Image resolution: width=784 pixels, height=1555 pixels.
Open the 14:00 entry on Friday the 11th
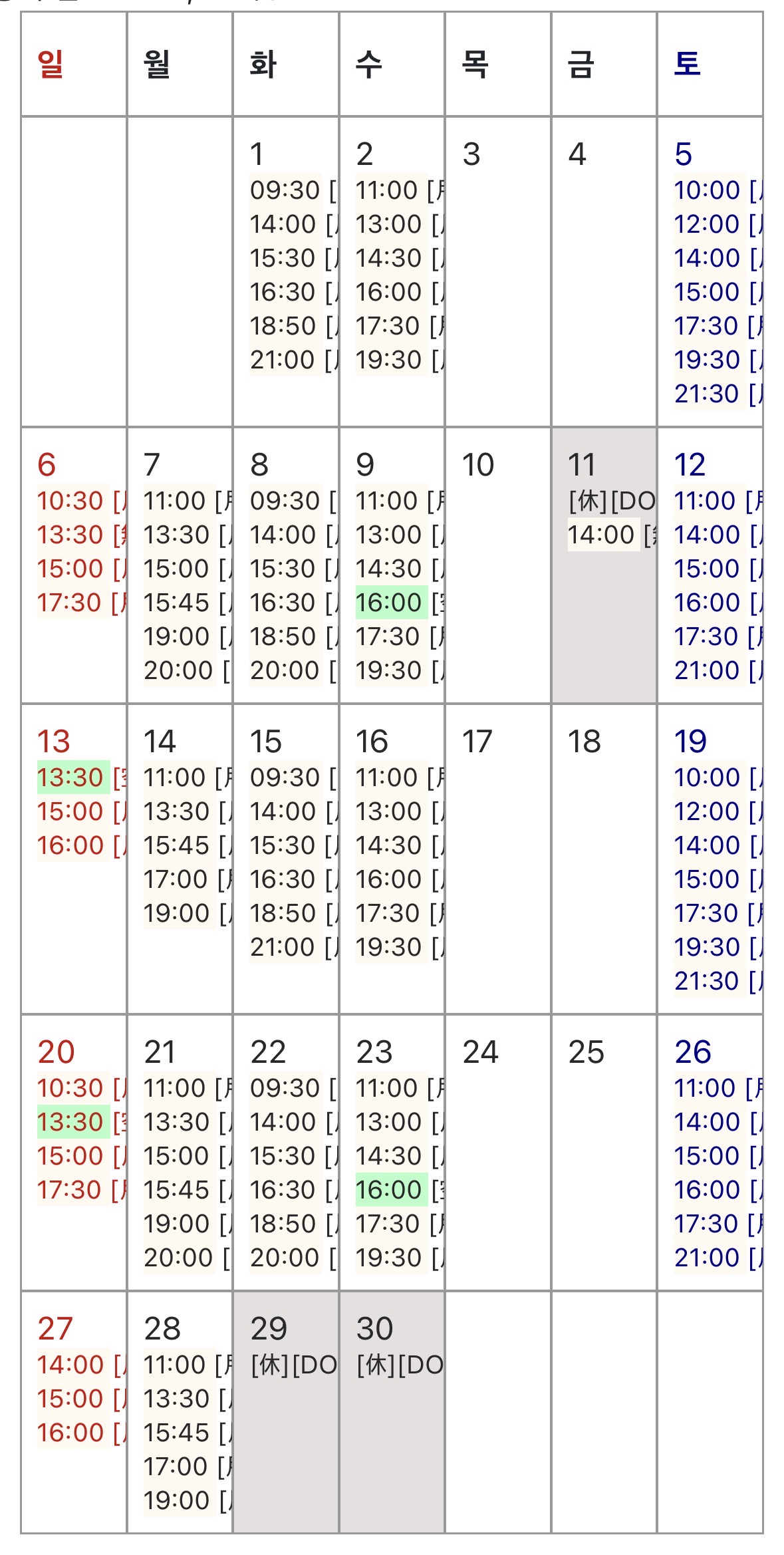click(612, 535)
